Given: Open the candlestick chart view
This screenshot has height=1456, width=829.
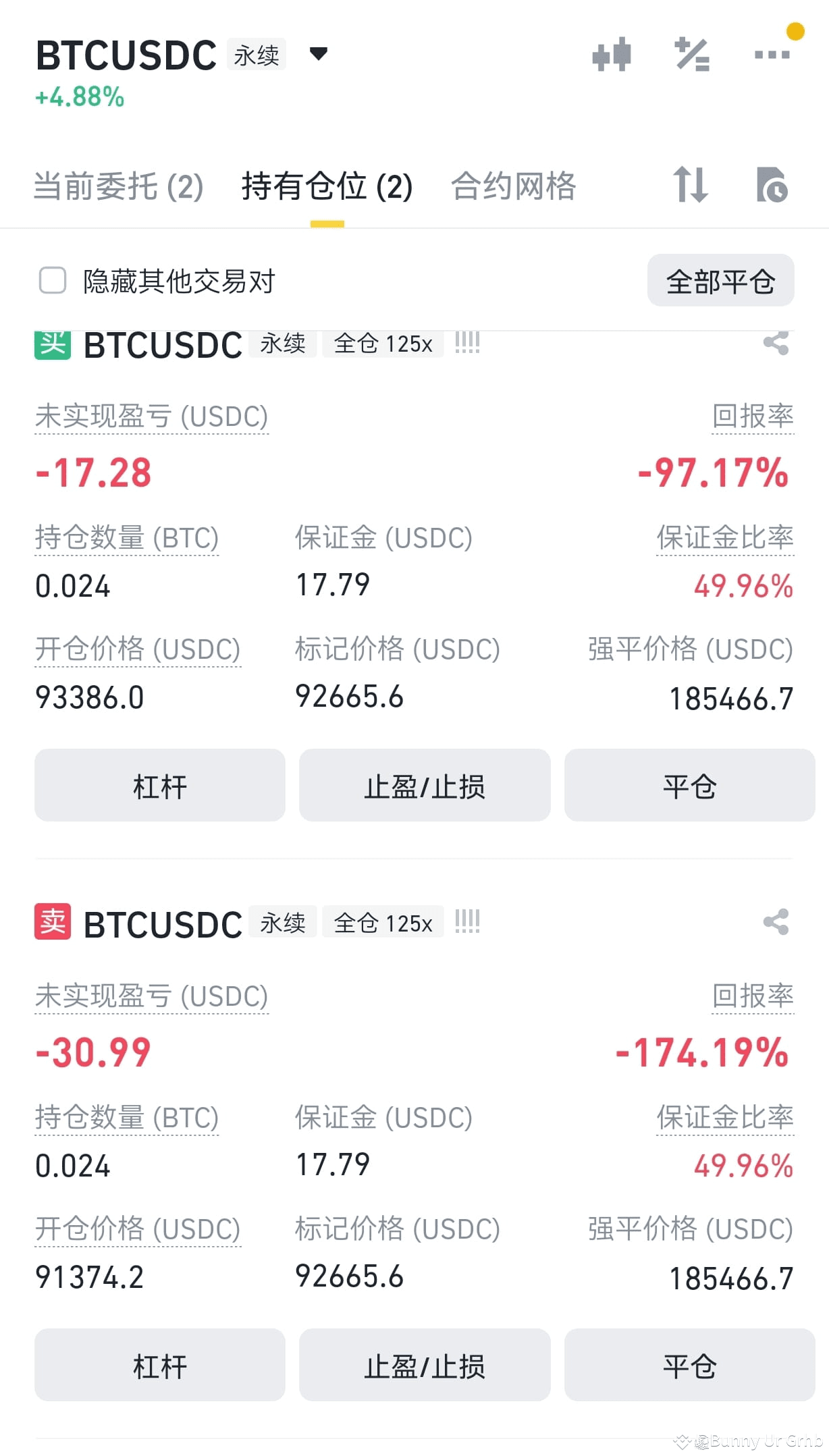Looking at the screenshot, I should 612,55.
